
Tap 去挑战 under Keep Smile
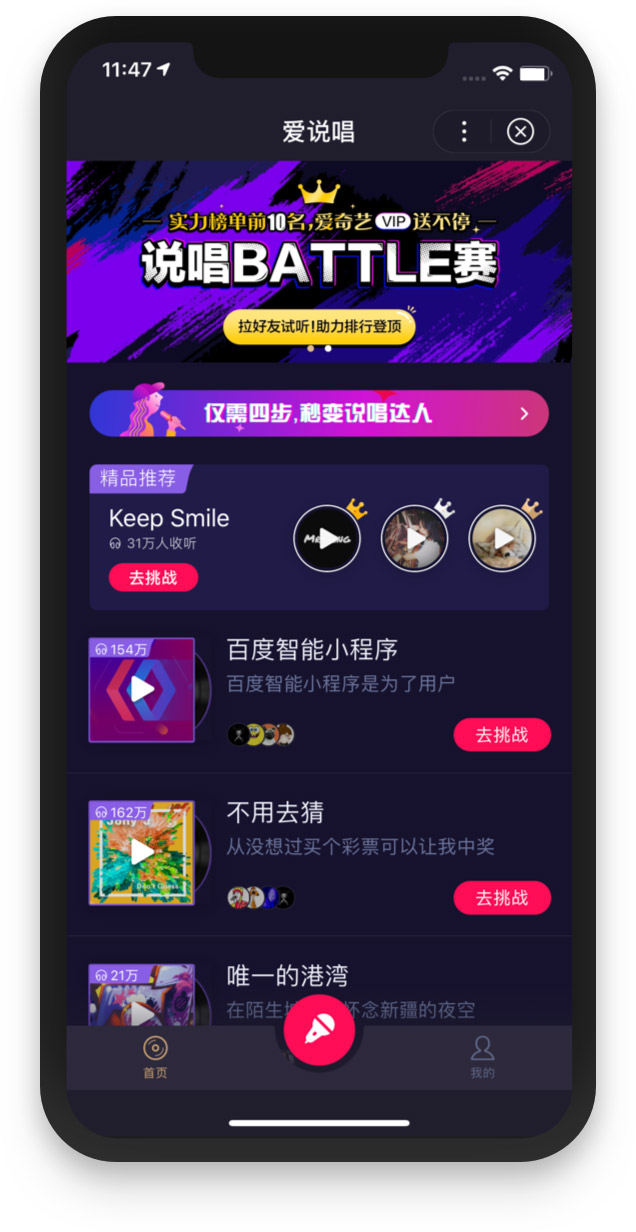click(153, 577)
